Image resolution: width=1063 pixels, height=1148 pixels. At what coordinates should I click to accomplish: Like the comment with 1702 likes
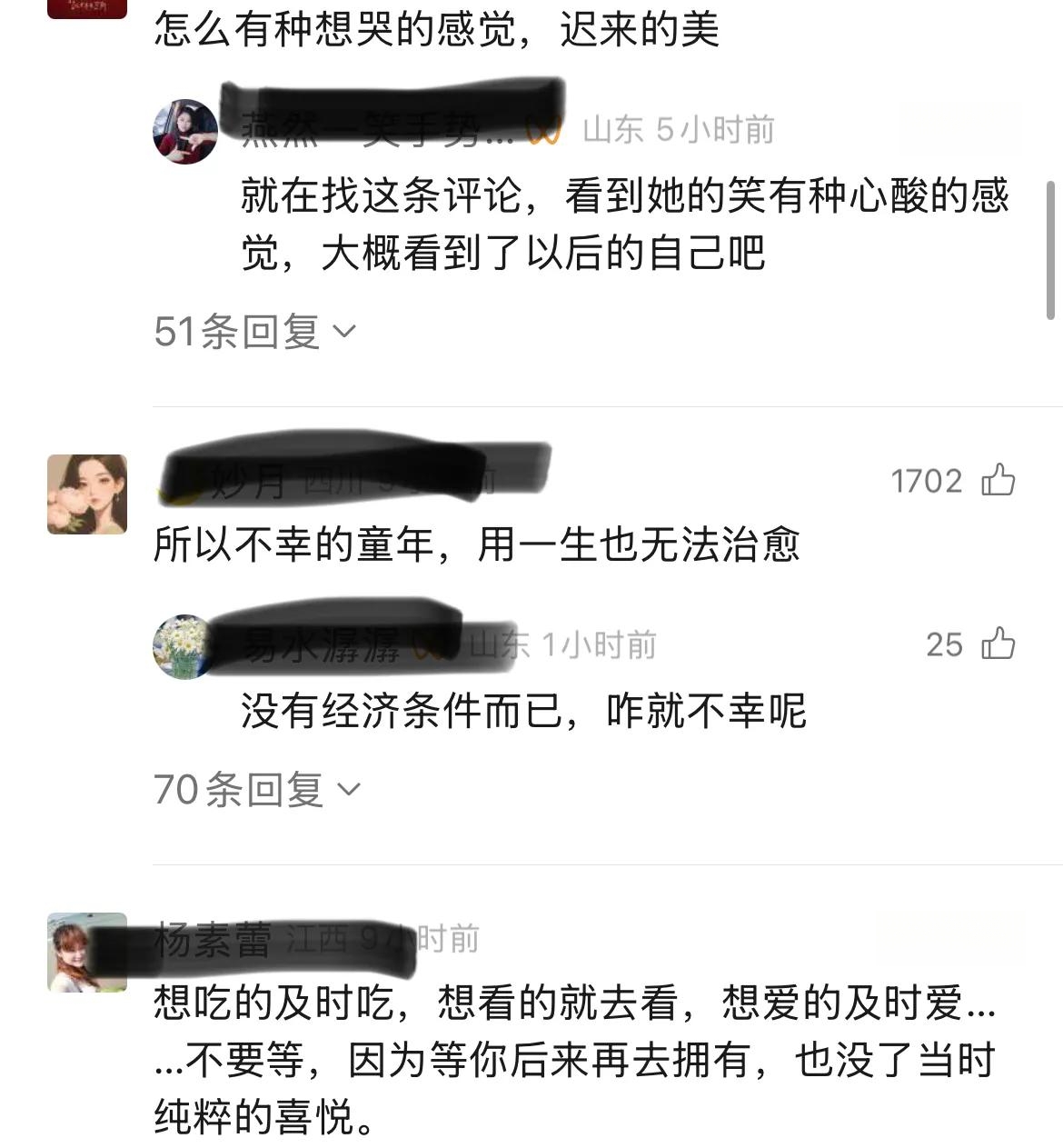tap(998, 480)
